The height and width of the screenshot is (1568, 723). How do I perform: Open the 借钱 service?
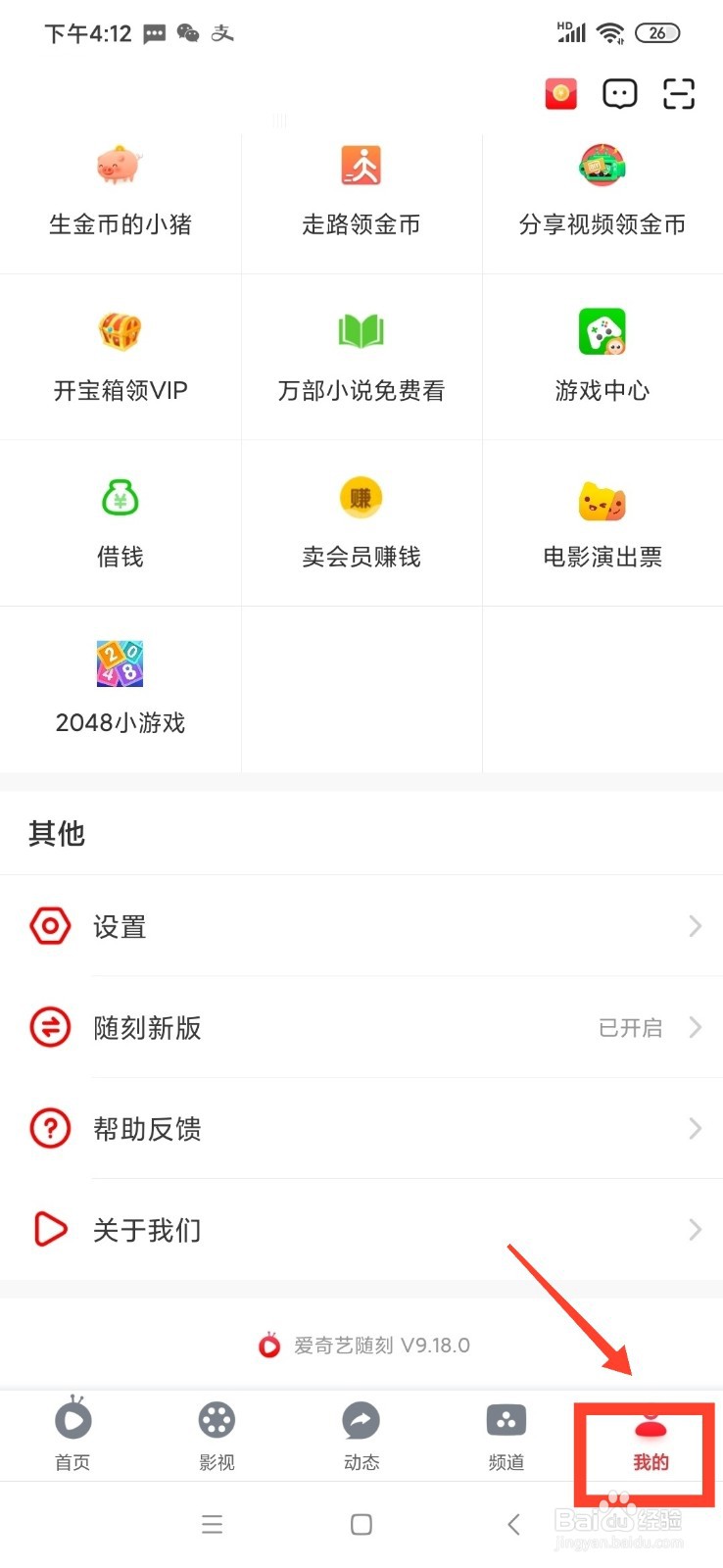[x=120, y=524]
